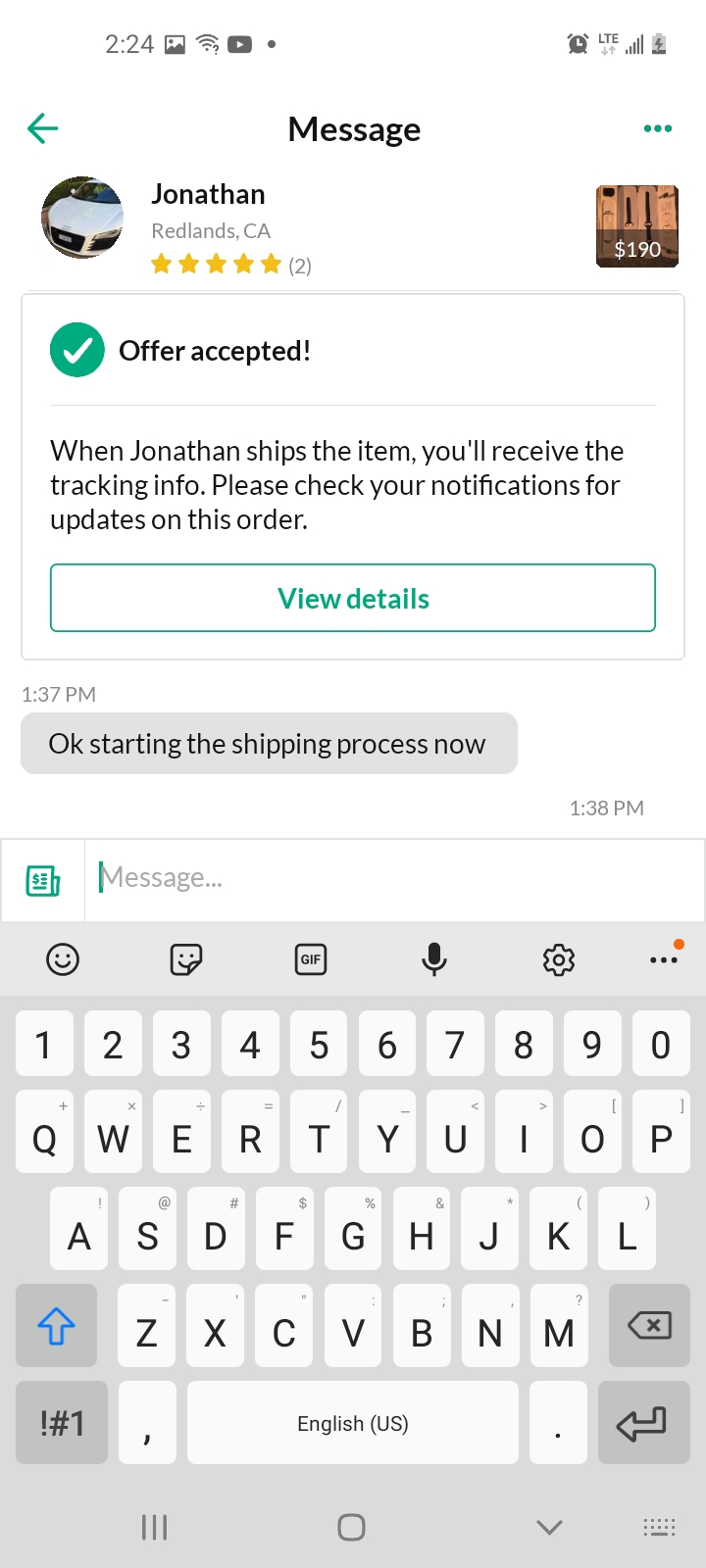Tap the View details button

(x=353, y=598)
